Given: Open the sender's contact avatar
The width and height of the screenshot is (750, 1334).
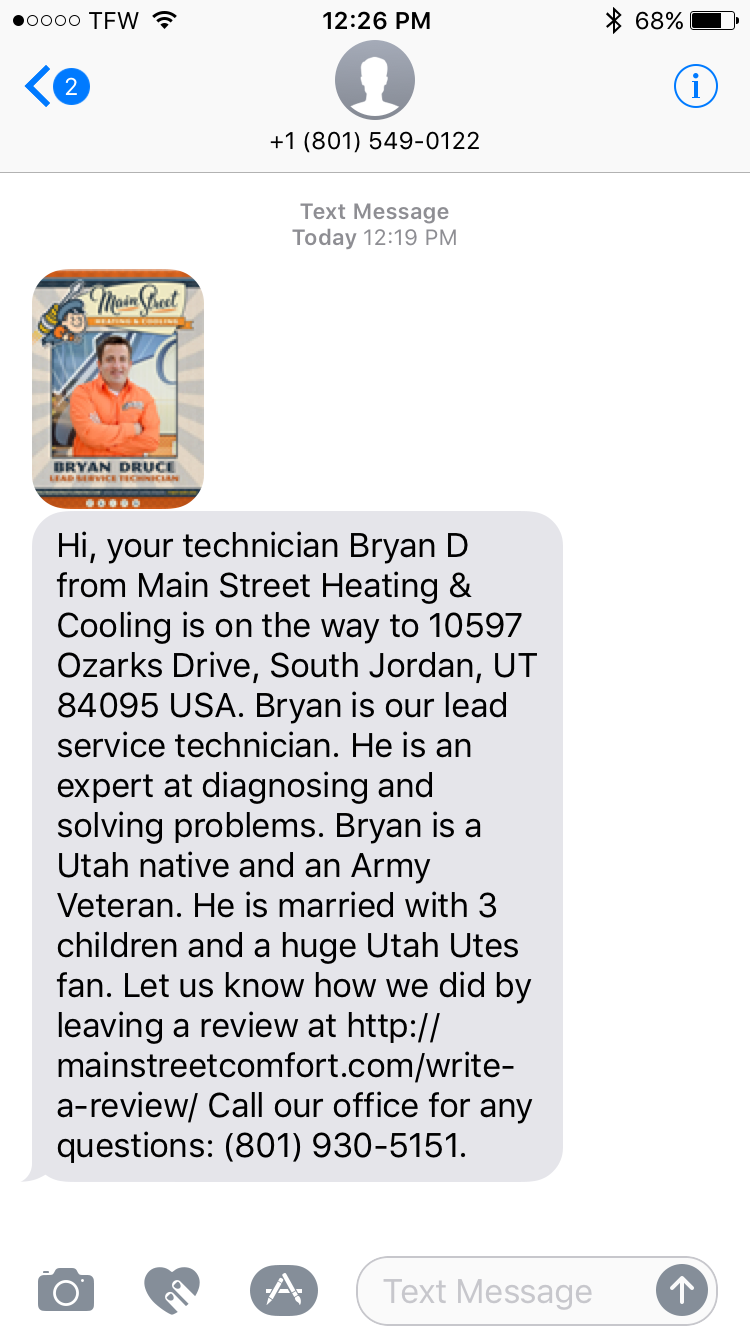Looking at the screenshot, I should click(375, 82).
